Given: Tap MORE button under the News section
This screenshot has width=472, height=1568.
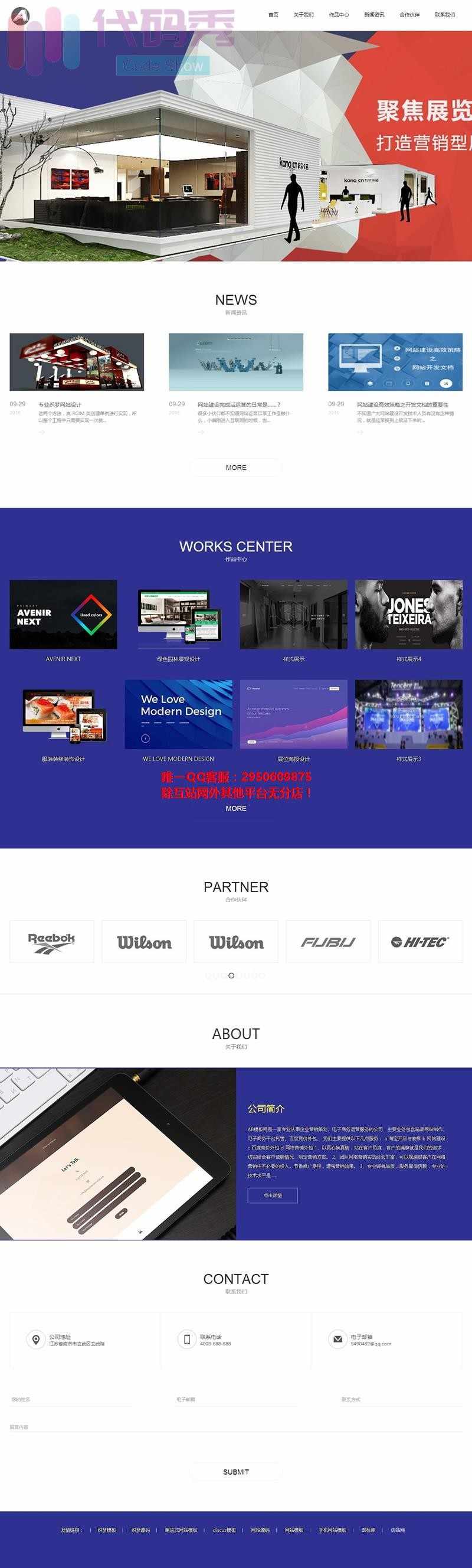Looking at the screenshot, I should (236, 468).
